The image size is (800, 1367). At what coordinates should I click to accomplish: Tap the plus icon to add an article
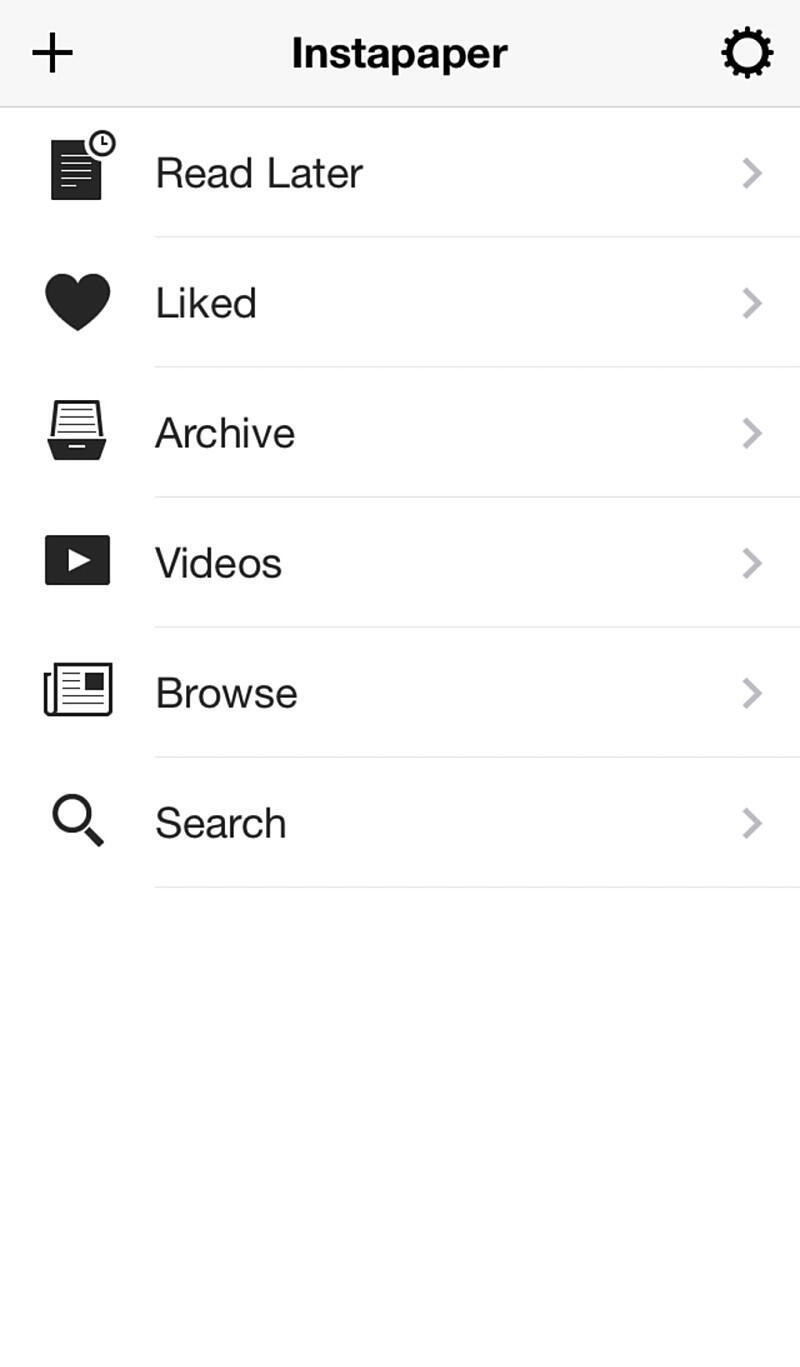pyautogui.click(x=52, y=53)
